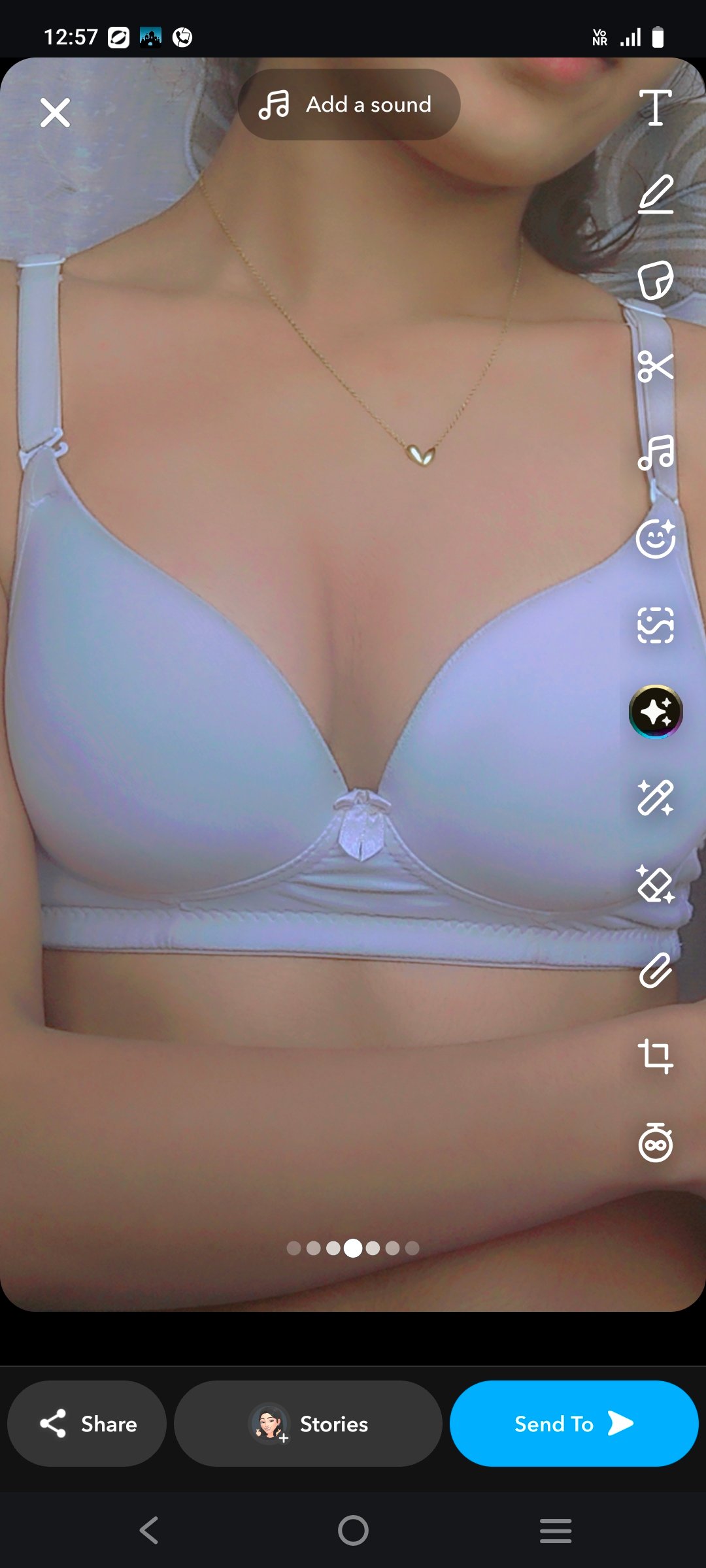Image resolution: width=706 pixels, height=1568 pixels.
Task: Open the sparkle AI effects button
Action: (655, 711)
